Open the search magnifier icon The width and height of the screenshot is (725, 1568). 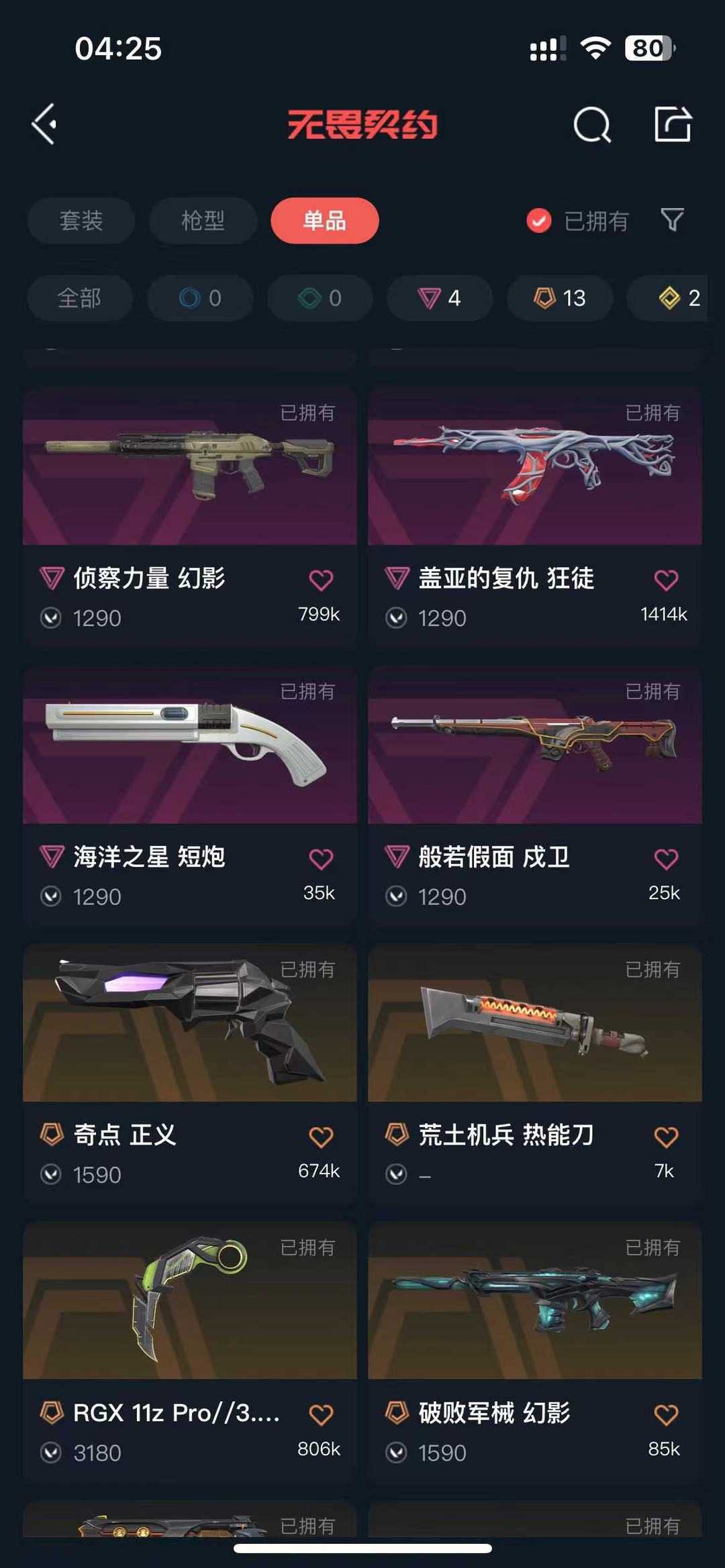[x=592, y=124]
